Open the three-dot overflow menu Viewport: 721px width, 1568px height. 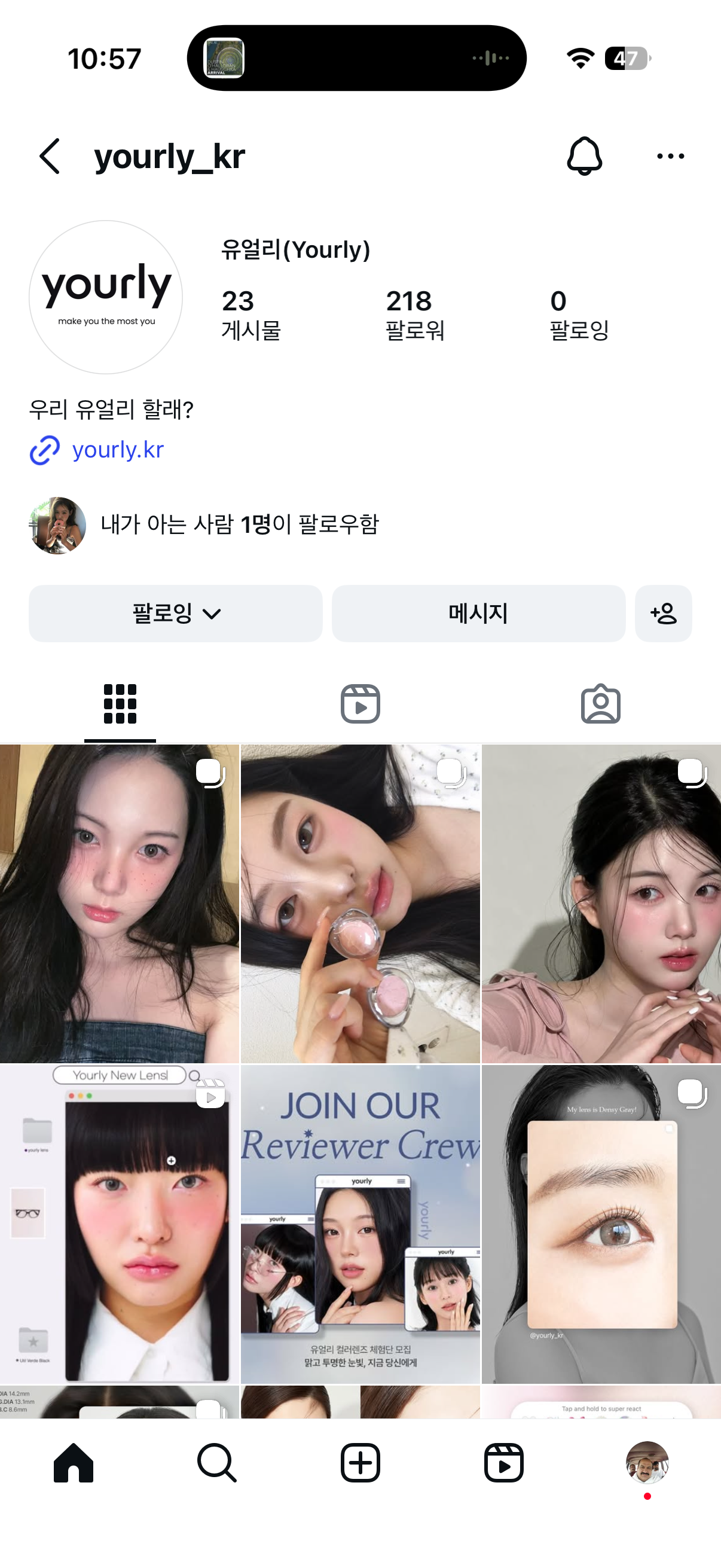(x=670, y=157)
